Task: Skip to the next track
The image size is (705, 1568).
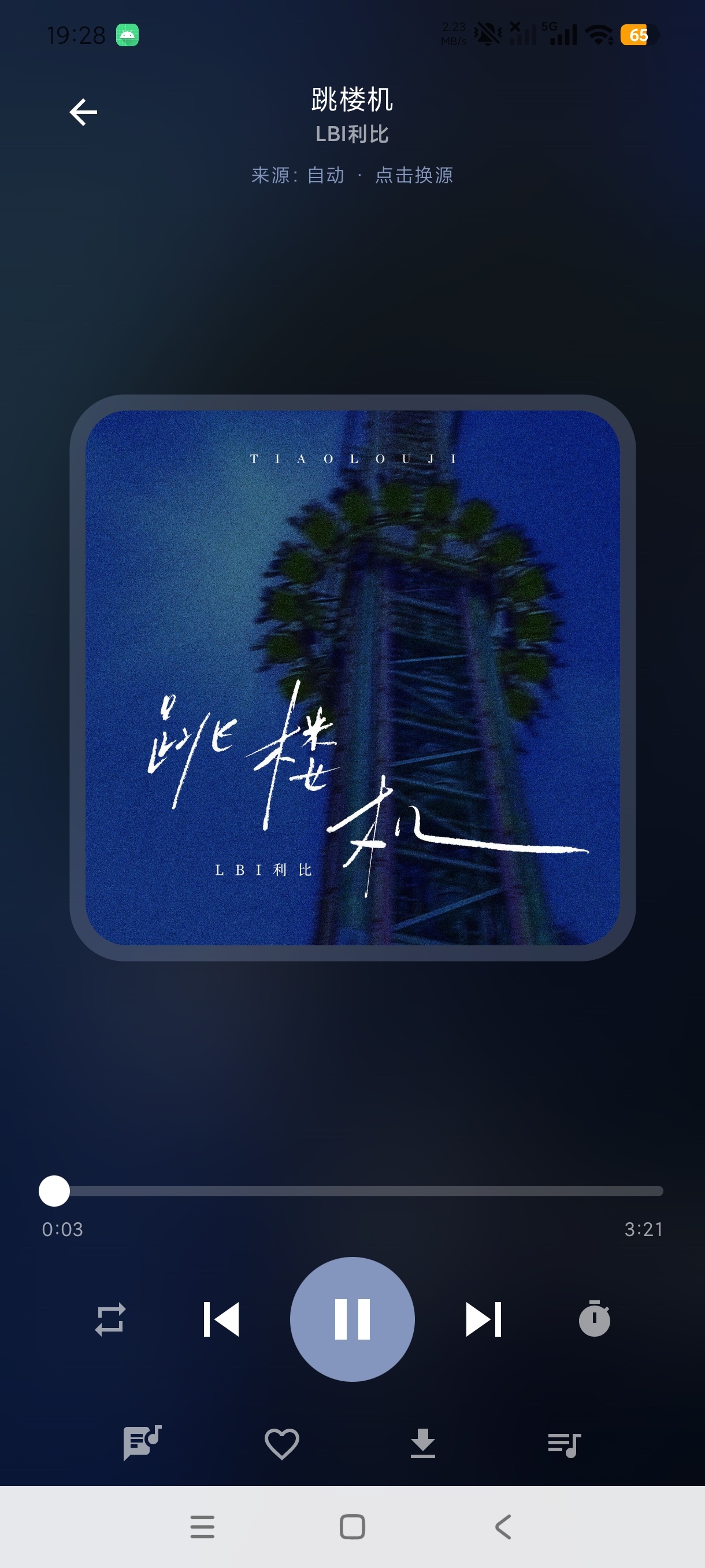Action: pos(484,1319)
